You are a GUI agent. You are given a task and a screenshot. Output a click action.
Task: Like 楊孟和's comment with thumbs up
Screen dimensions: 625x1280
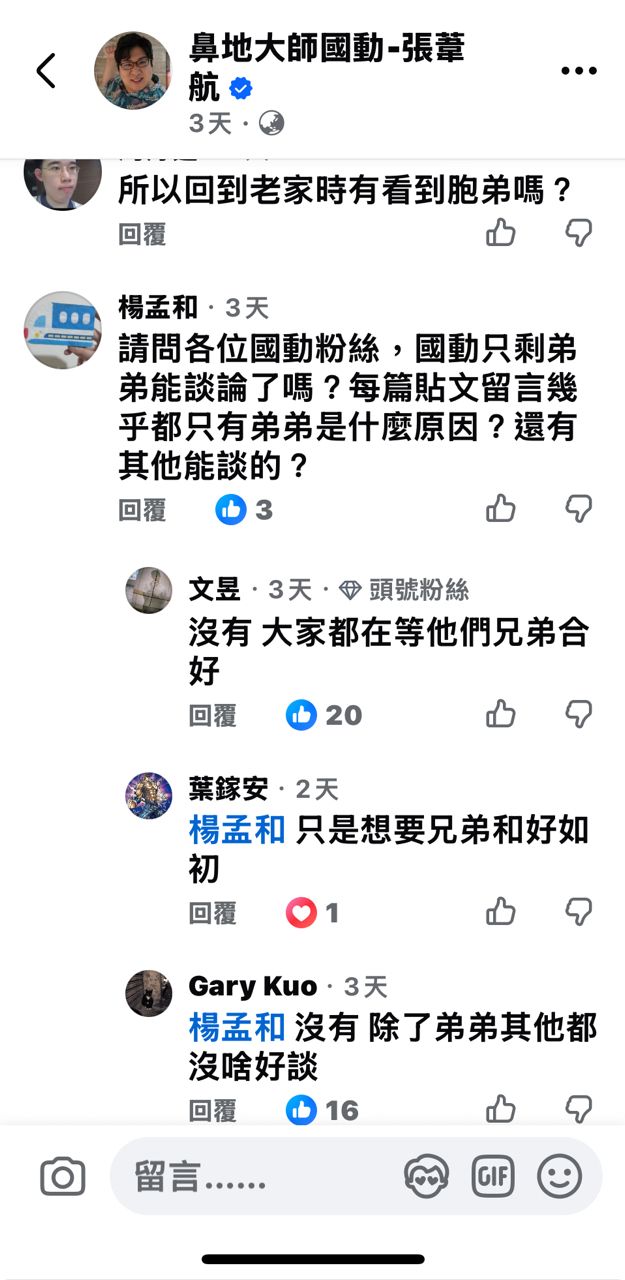tap(501, 508)
